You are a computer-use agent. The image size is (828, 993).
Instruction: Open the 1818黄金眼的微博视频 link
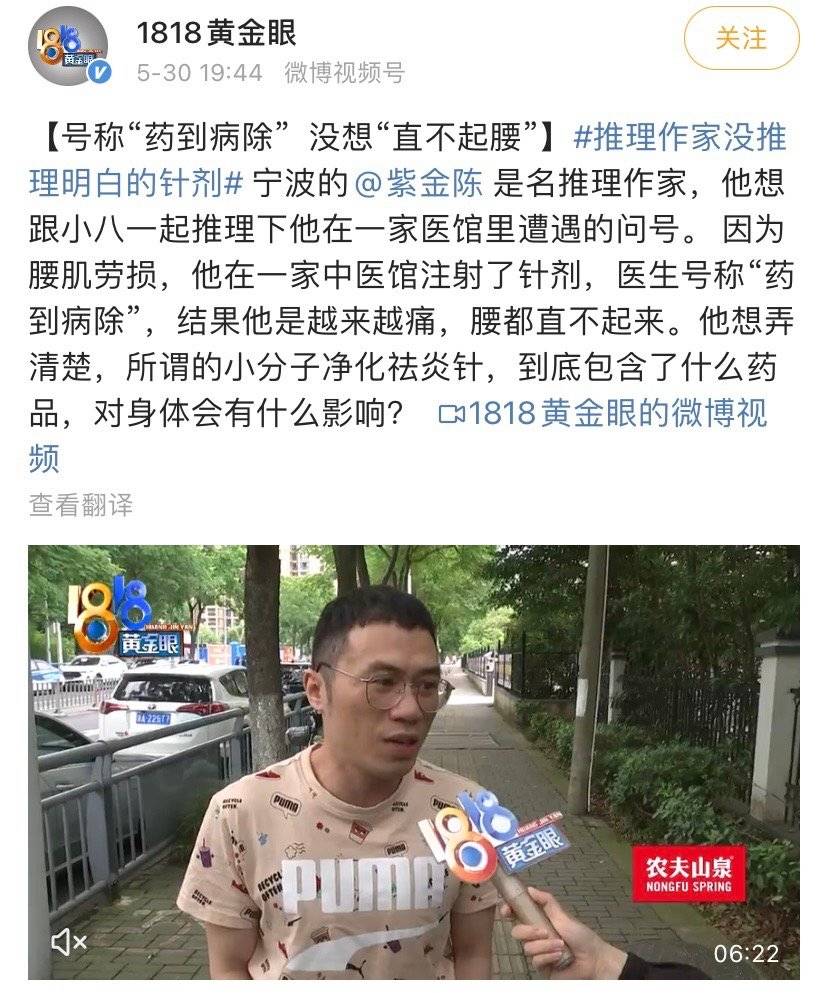tap(603, 413)
